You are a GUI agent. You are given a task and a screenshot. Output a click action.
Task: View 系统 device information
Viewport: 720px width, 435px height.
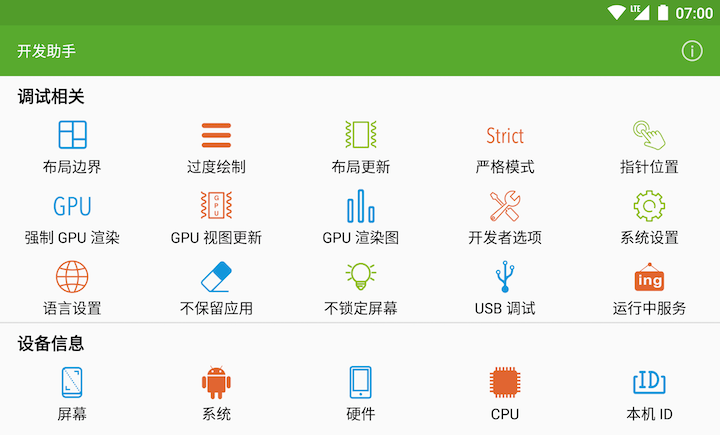point(216,393)
